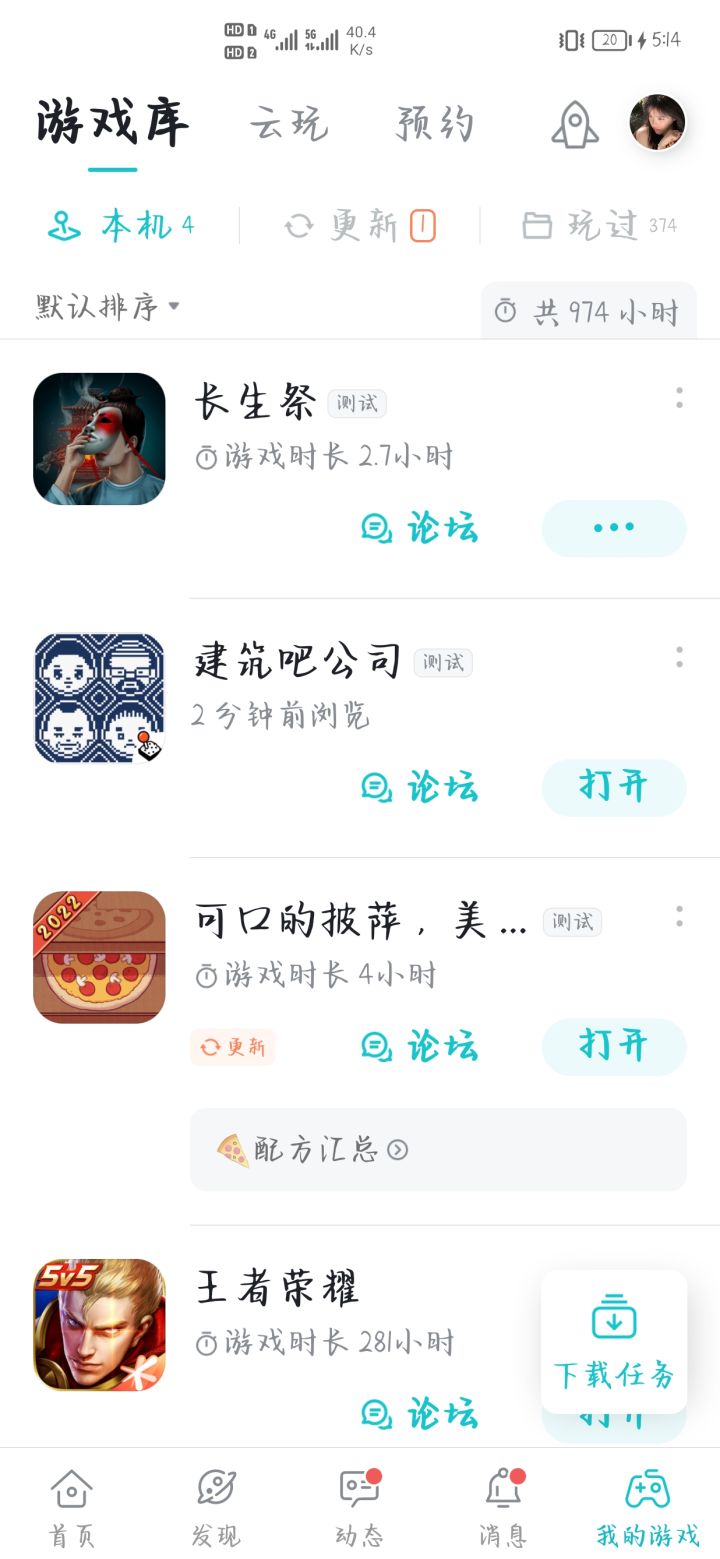The height and width of the screenshot is (1559, 720).
Task: Open the rocket launch icon near the avatar
Action: tap(573, 122)
